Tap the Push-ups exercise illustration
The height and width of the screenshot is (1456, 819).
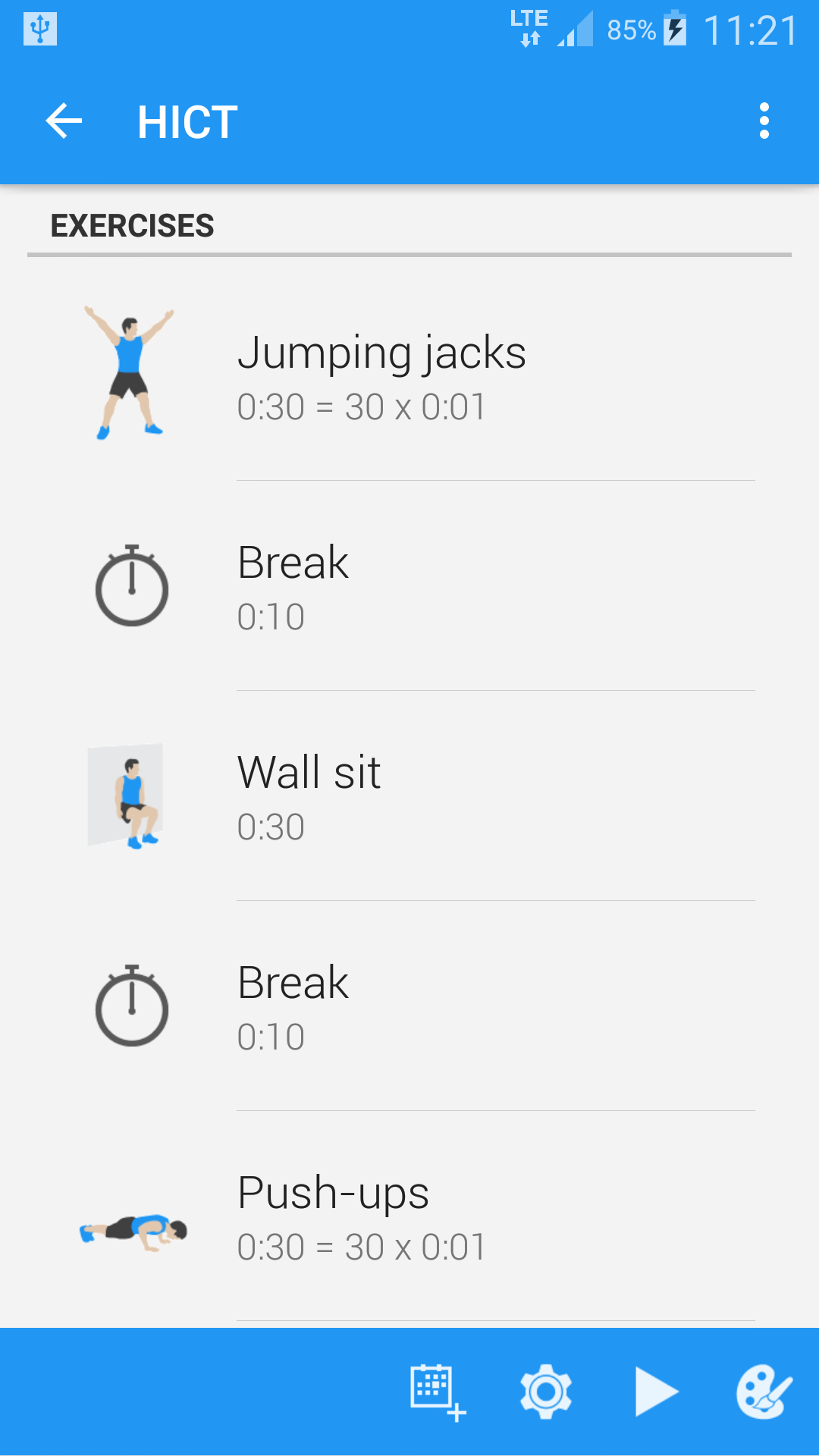(x=130, y=1228)
